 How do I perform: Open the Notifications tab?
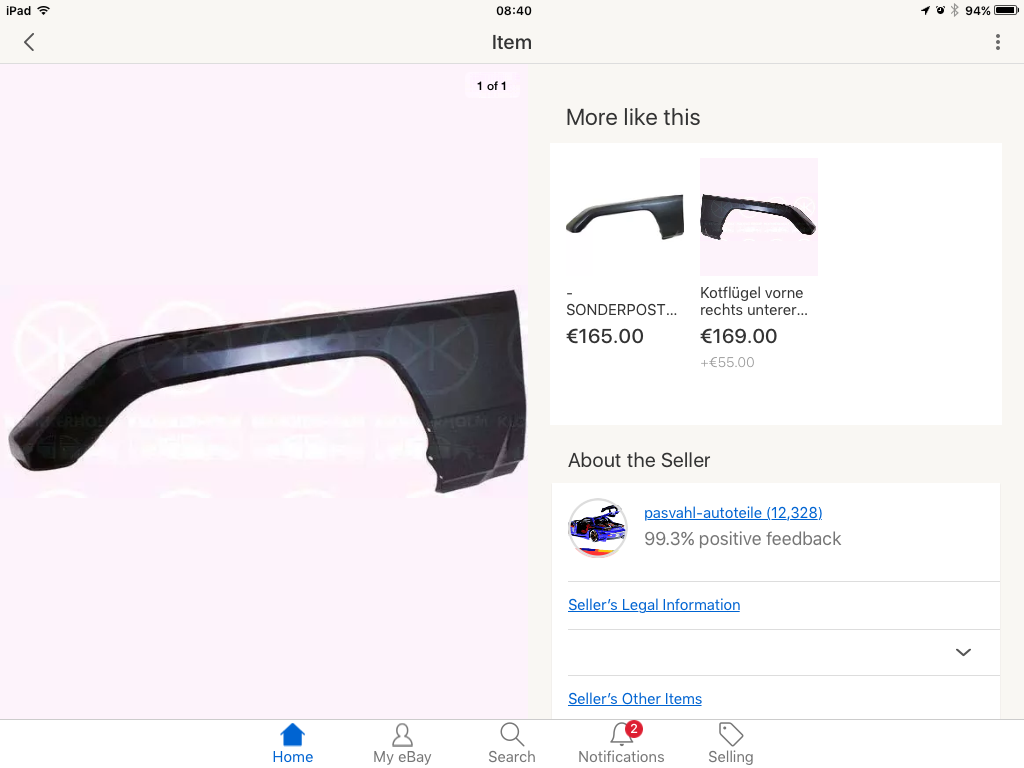621,744
